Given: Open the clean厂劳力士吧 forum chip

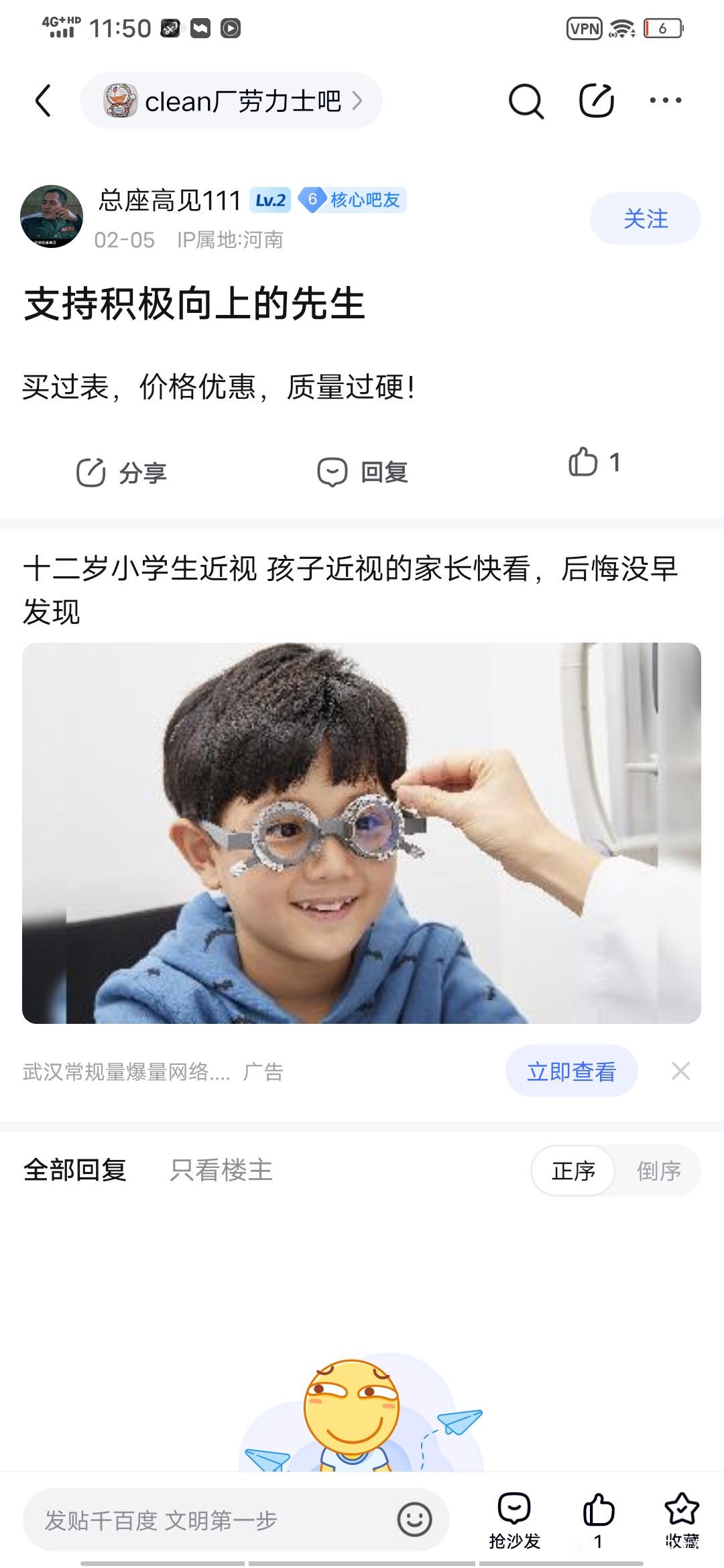Looking at the screenshot, I should pyautogui.click(x=231, y=101).
